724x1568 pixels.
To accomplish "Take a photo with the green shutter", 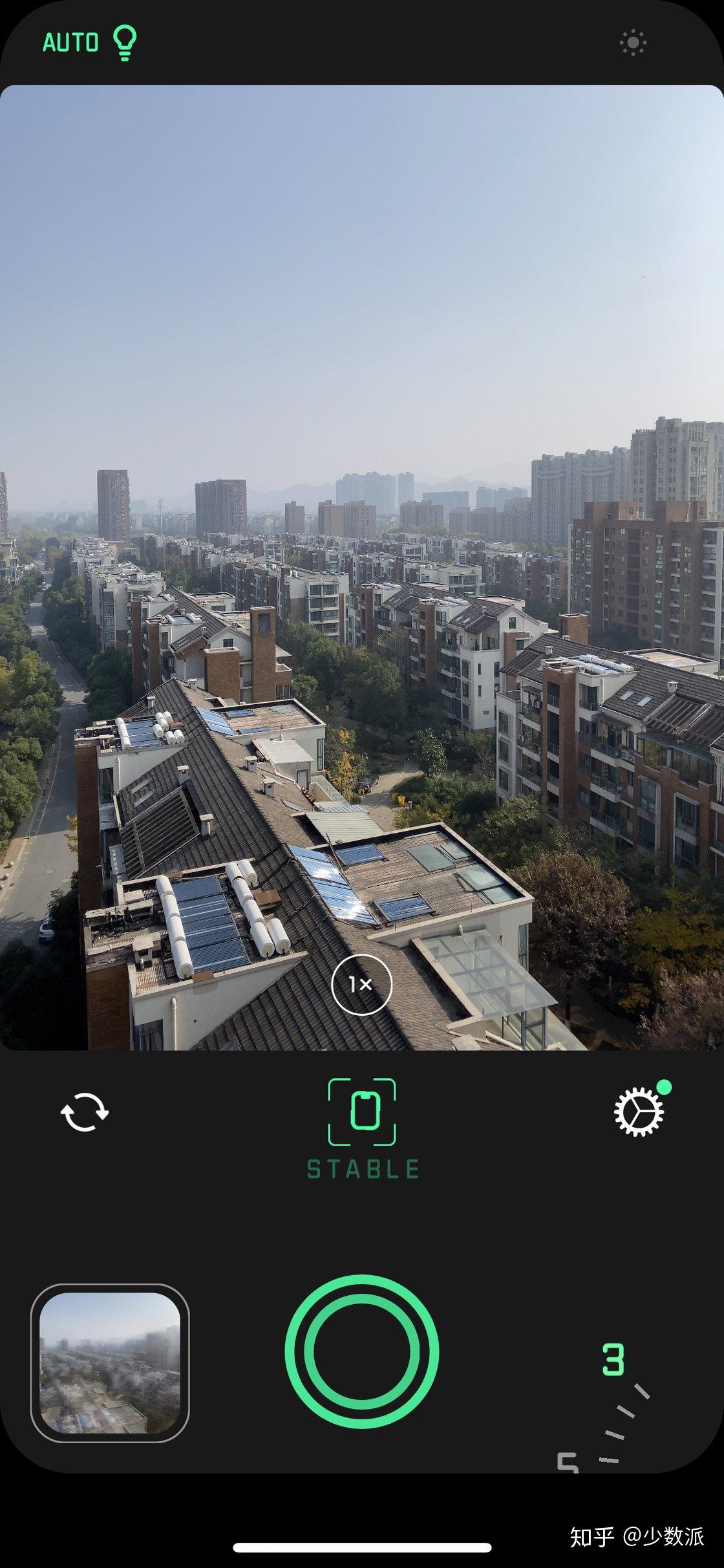I will coord(362,1351).
